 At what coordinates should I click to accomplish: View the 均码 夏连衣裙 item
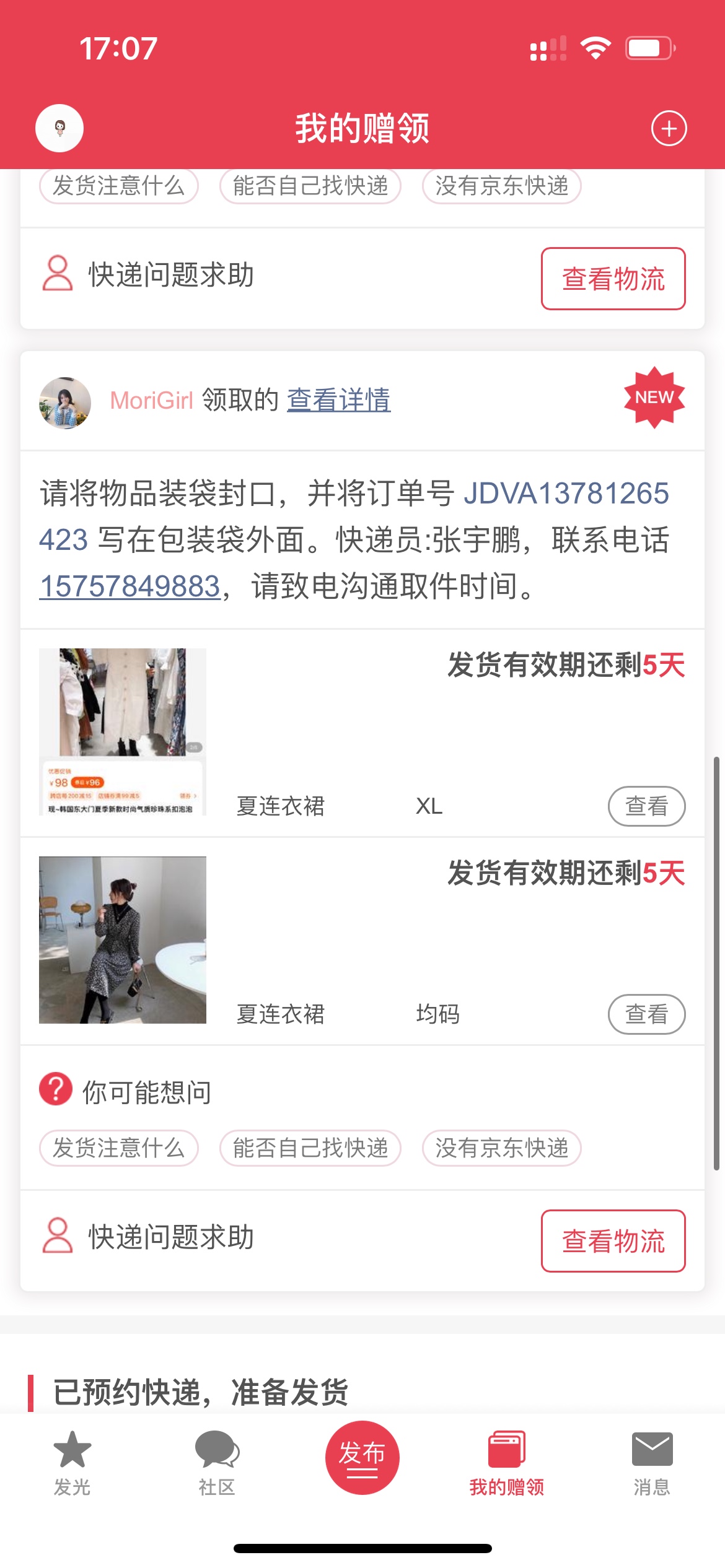click(646, 1014)
